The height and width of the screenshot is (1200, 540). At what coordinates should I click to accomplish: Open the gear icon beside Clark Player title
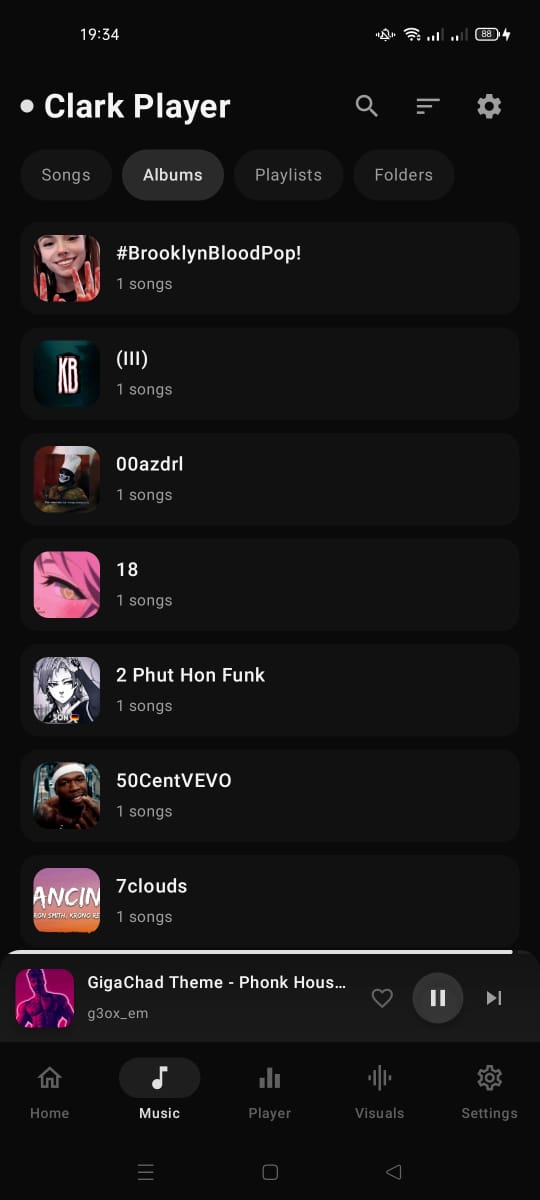489,106
